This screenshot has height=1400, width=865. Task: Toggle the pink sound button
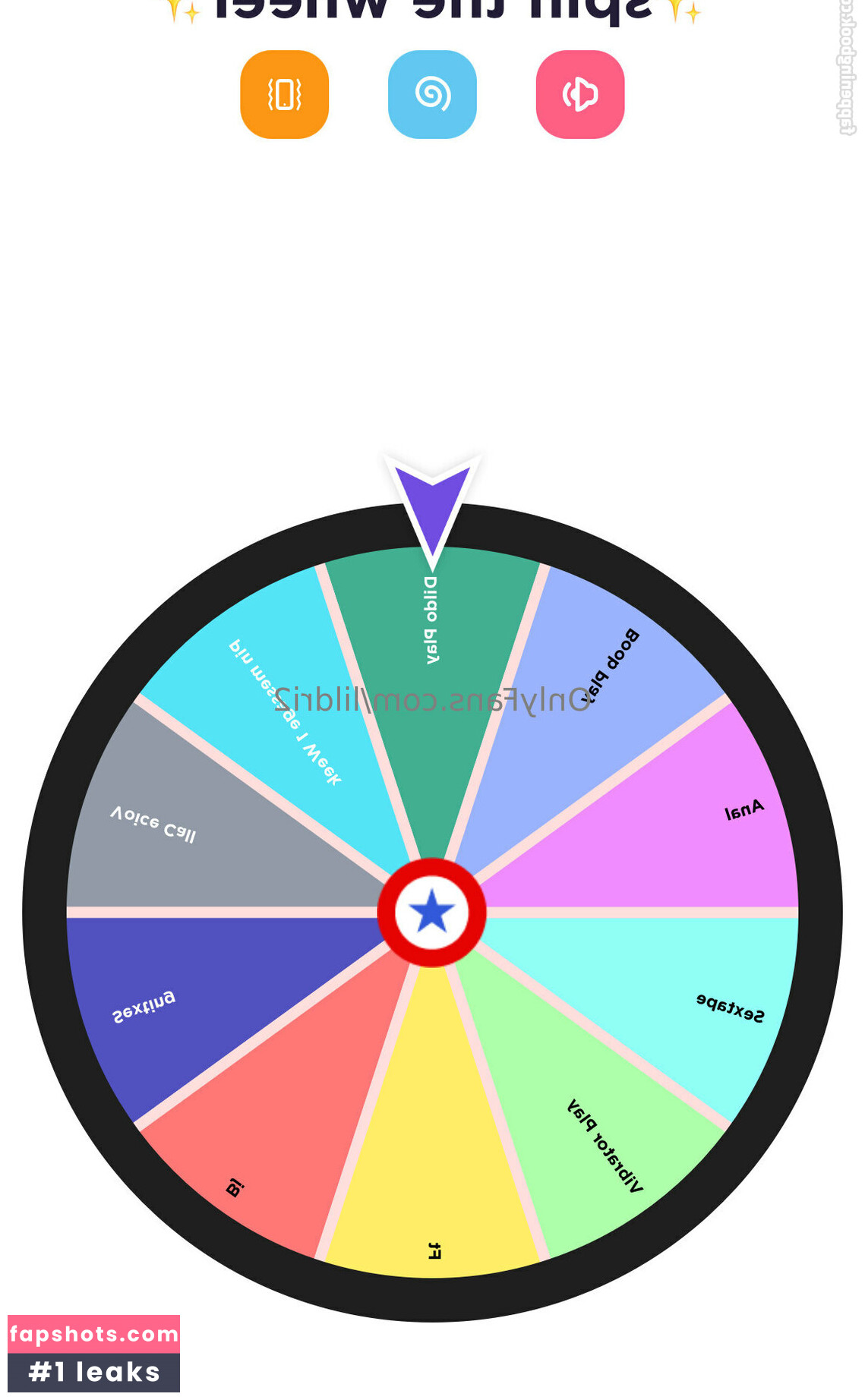pyautogui.click(x=580, y=95)
